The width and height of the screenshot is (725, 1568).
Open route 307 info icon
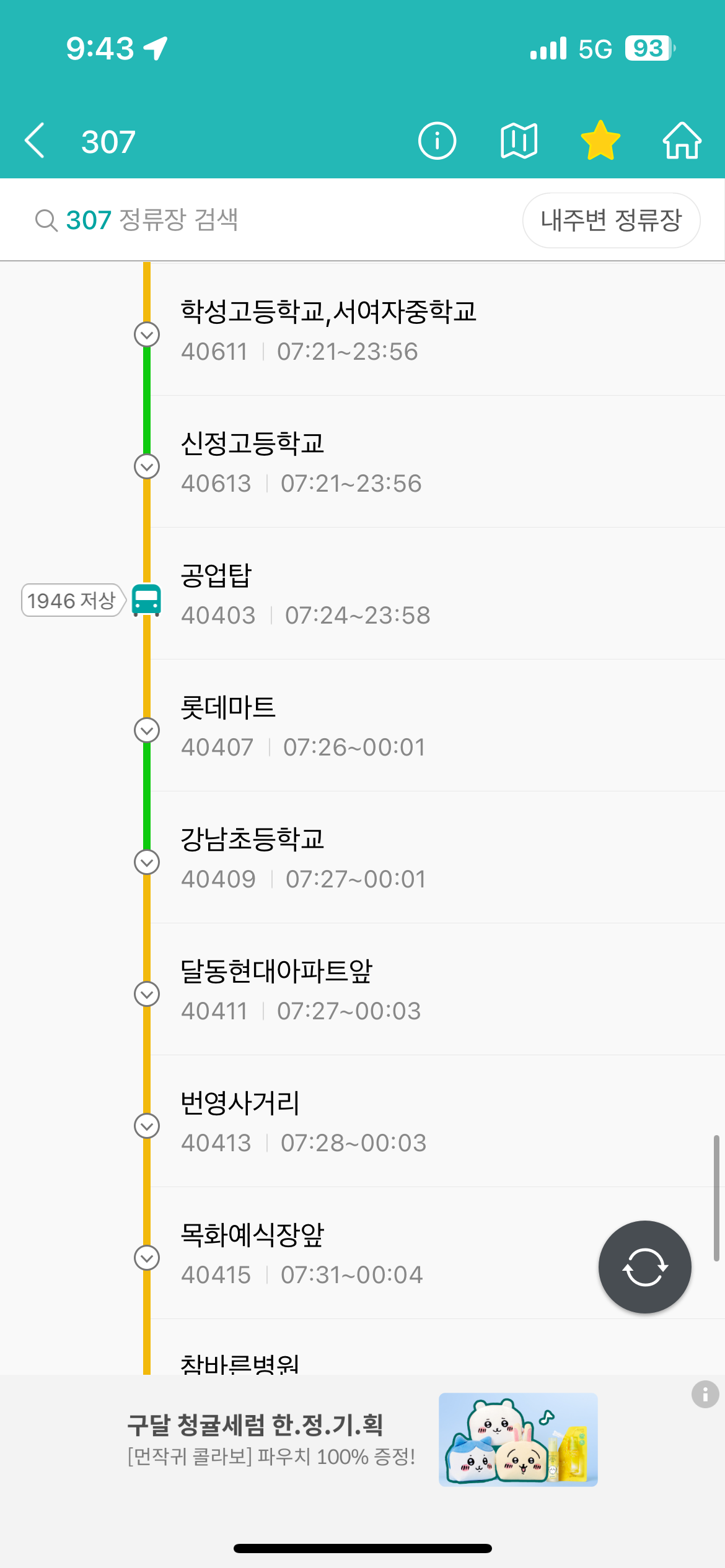click(437, 141)
